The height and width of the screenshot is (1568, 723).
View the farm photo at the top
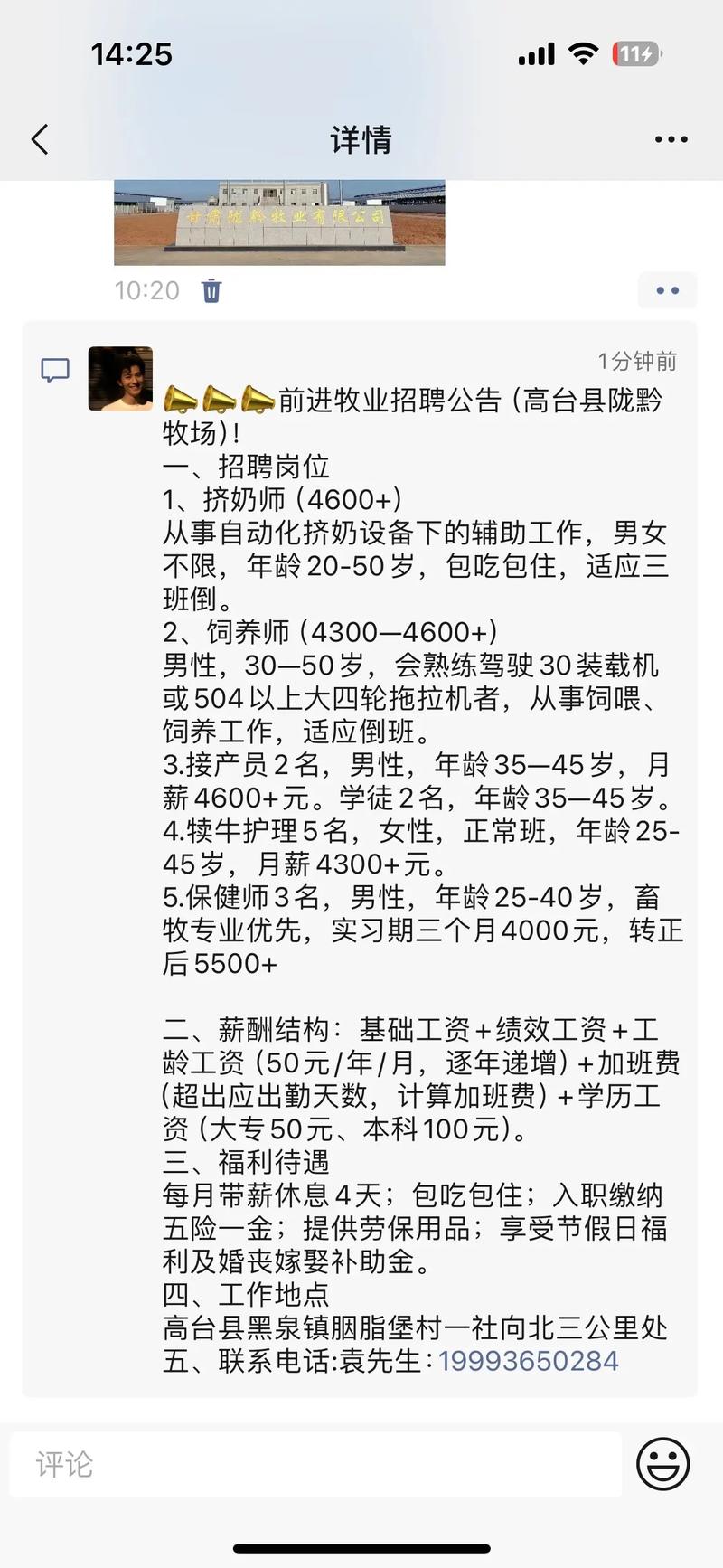(283, 220)
